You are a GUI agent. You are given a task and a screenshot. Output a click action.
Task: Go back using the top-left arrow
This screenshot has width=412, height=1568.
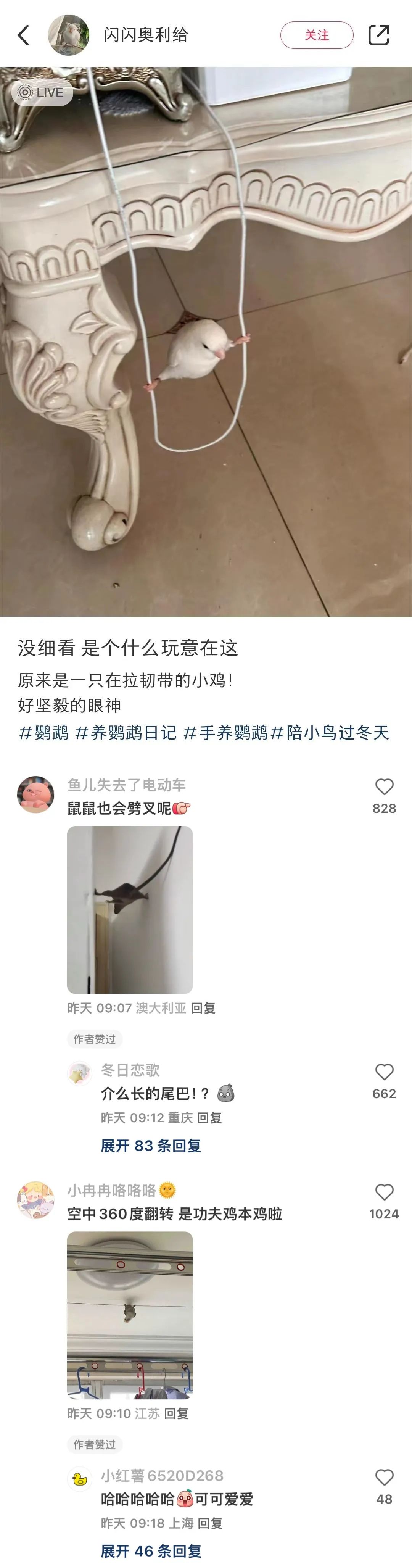[24, 35]
